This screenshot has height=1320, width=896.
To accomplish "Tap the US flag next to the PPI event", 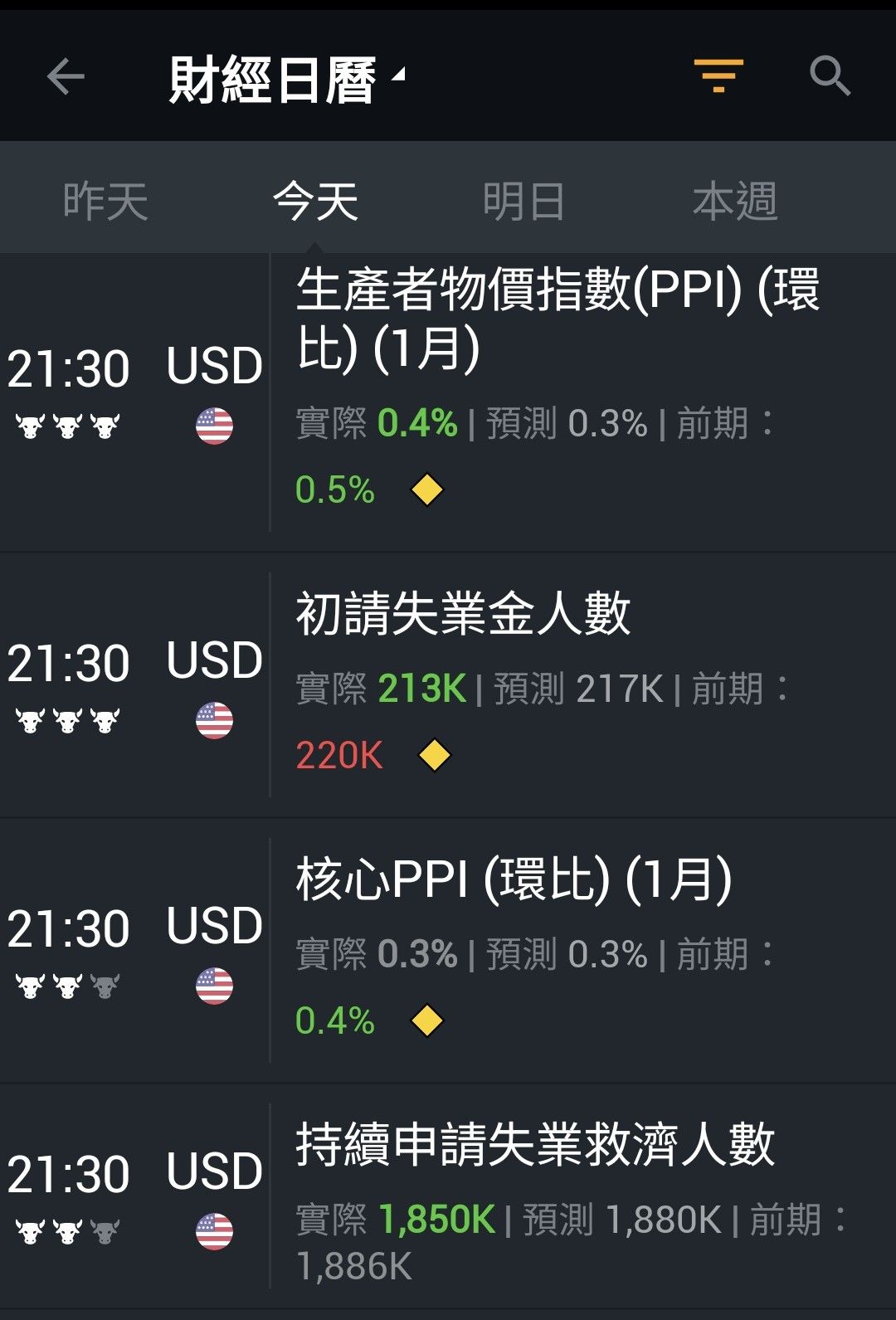I will point(217,425).
